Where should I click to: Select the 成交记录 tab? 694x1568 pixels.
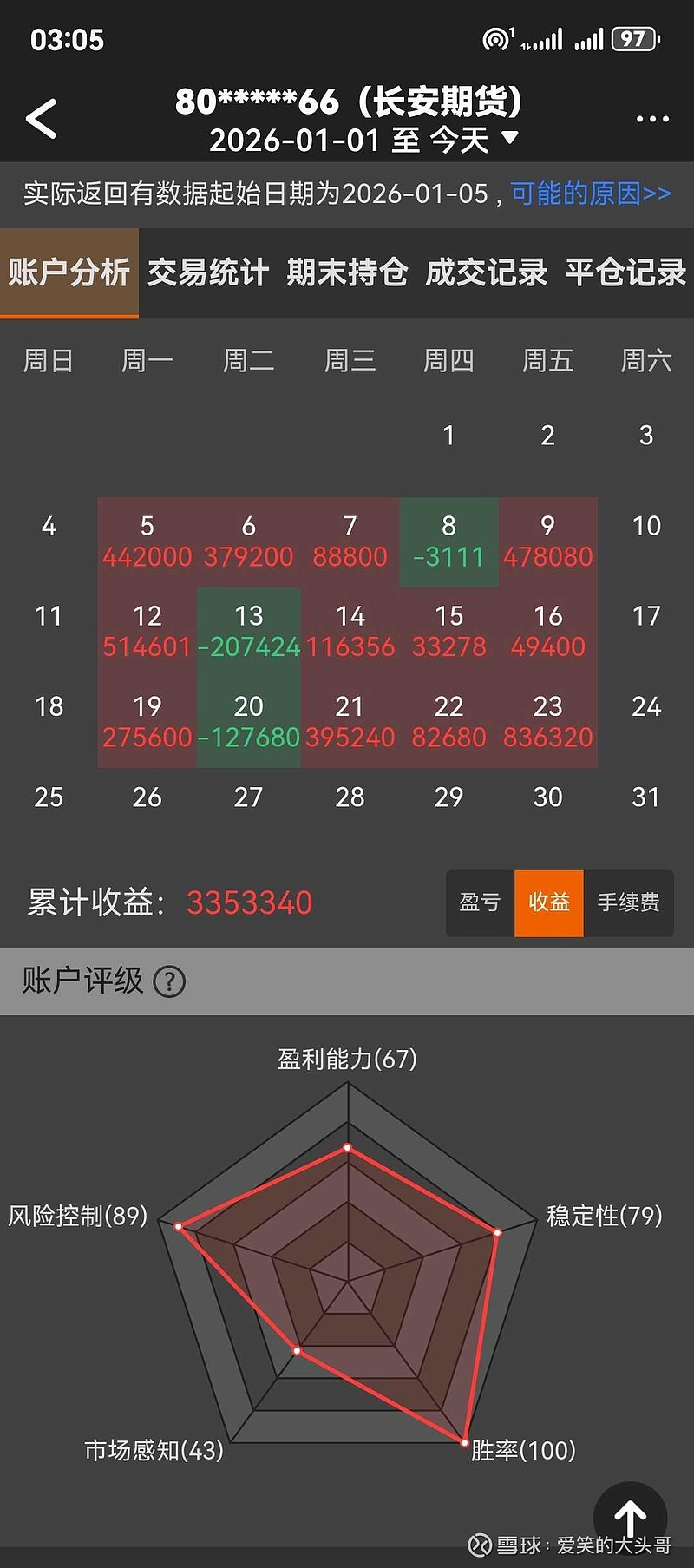click(486, 273)
